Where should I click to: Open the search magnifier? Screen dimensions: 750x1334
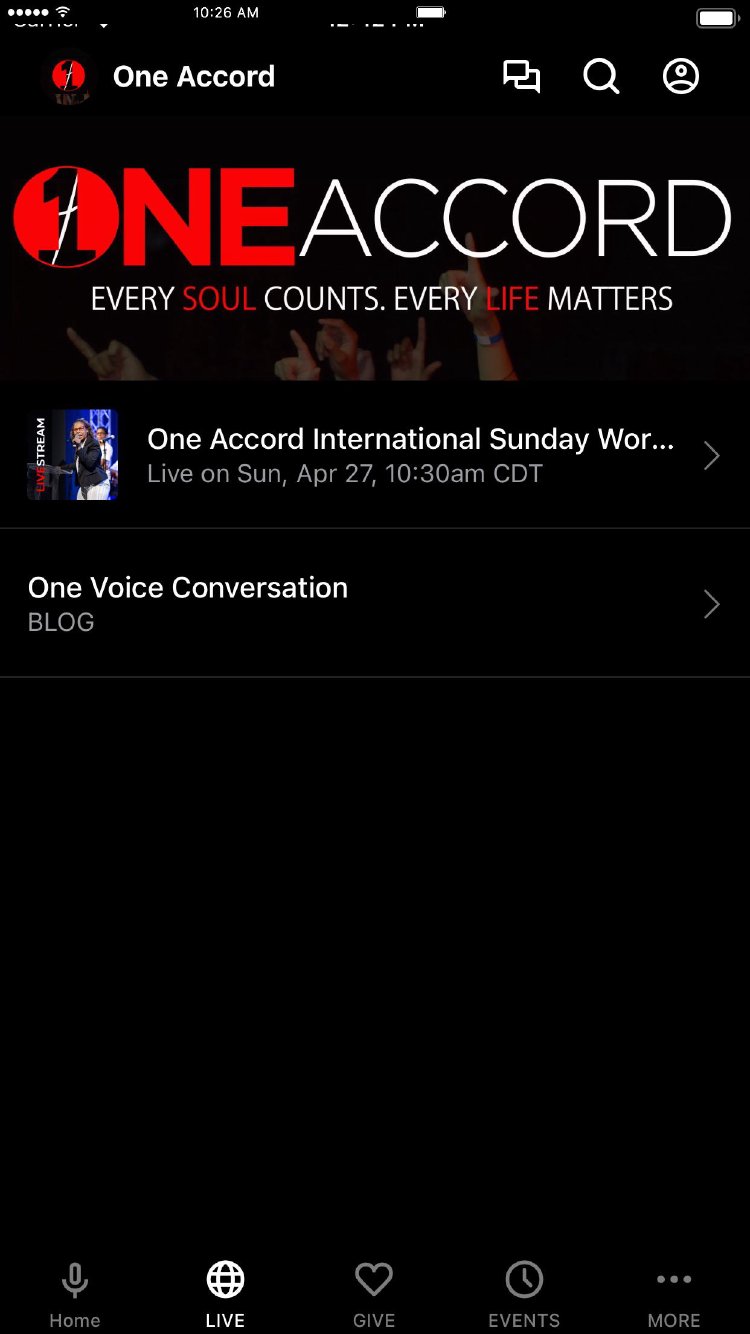point(601,77)
